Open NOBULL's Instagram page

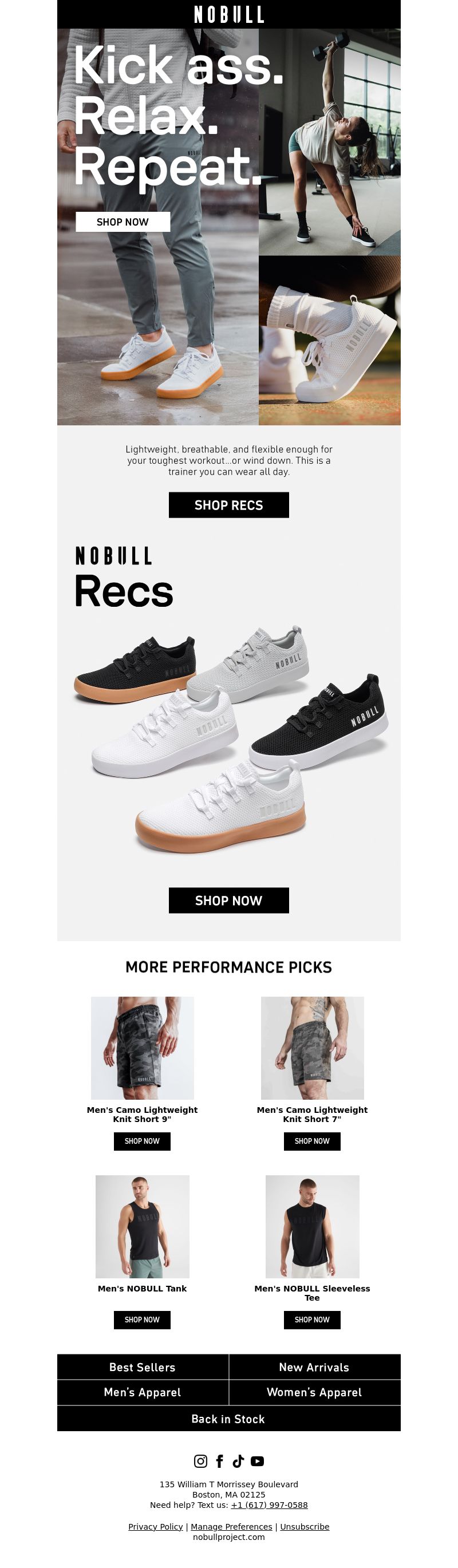click(200, 1461)
